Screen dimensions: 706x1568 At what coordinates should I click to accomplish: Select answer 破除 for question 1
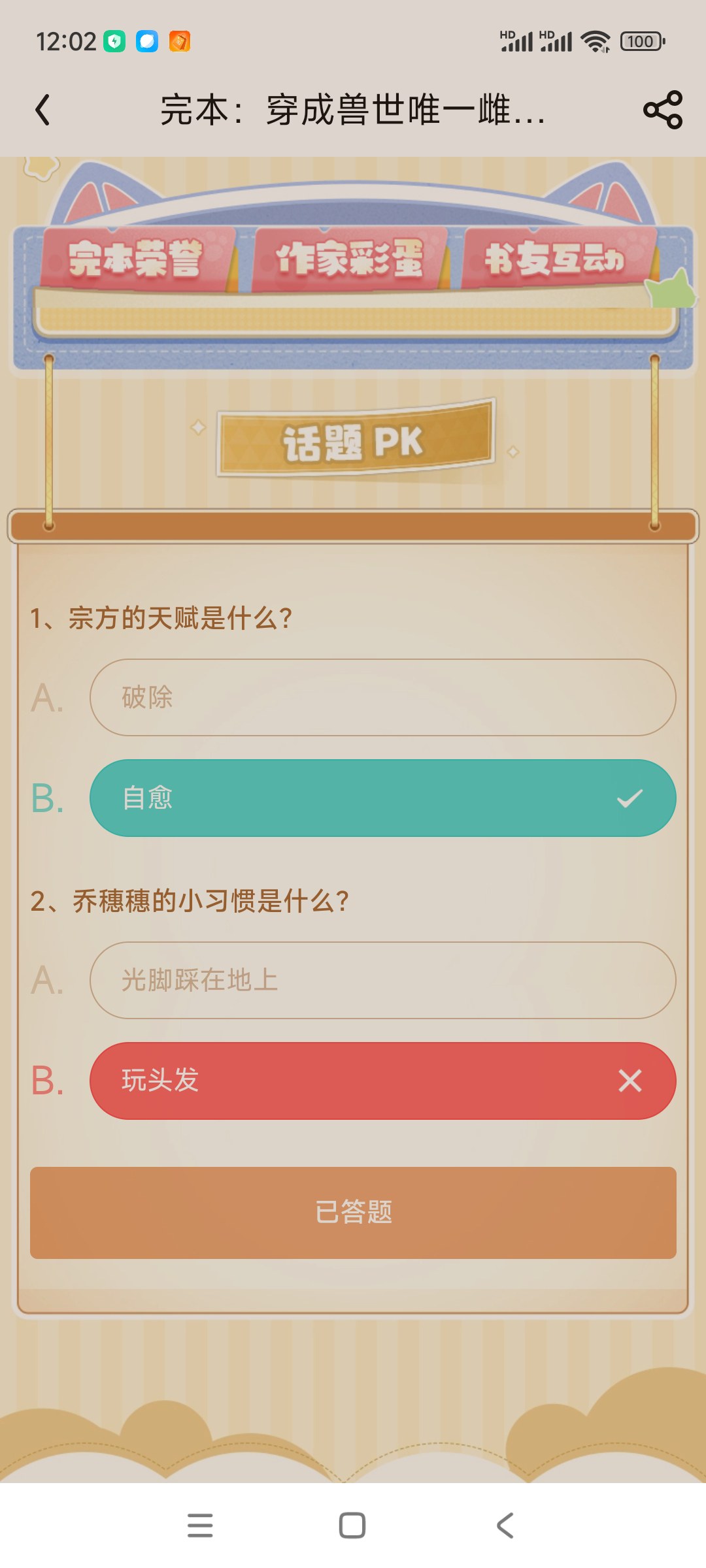click(x=382, y=697)
